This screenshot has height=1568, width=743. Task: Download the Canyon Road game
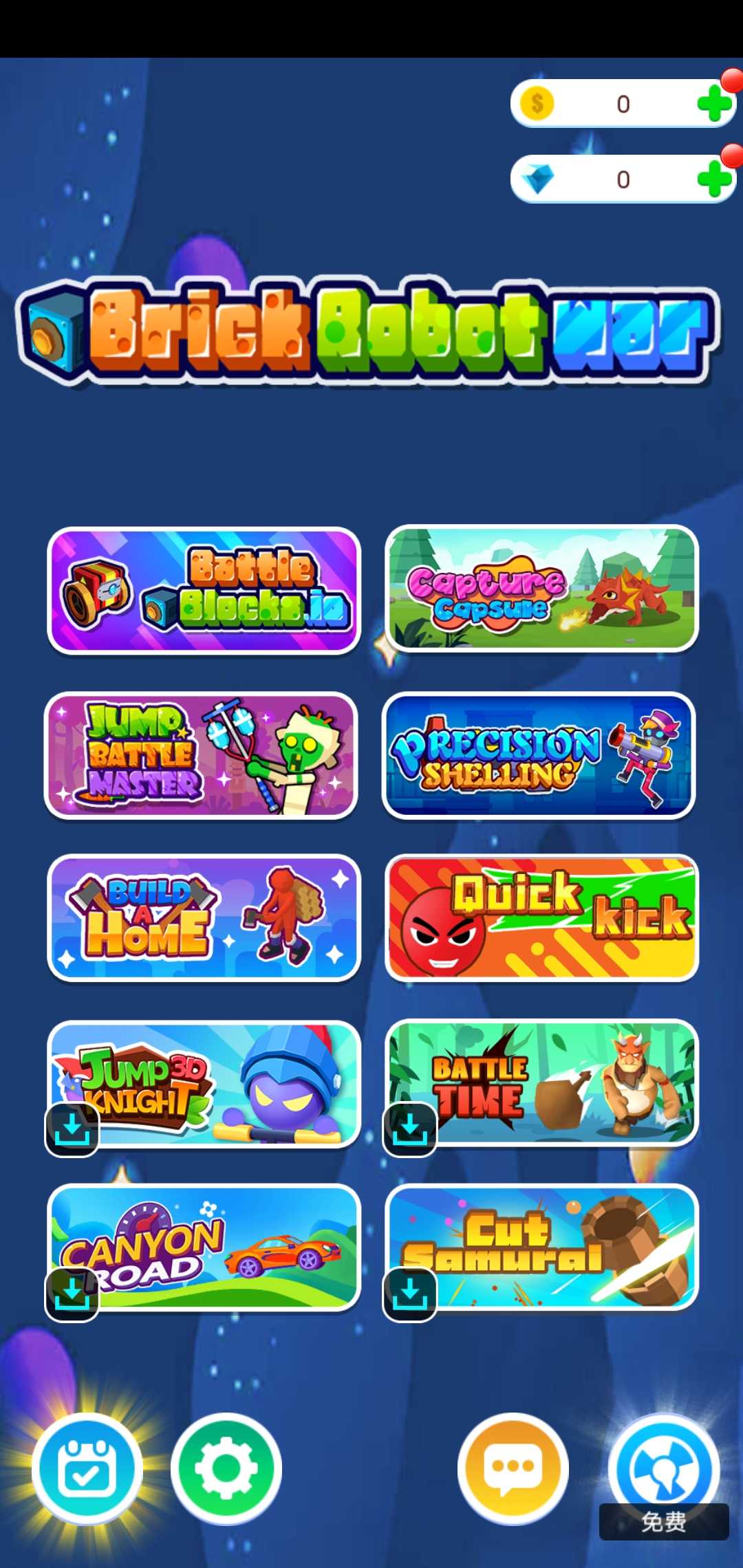click(x=72, y=1294)
